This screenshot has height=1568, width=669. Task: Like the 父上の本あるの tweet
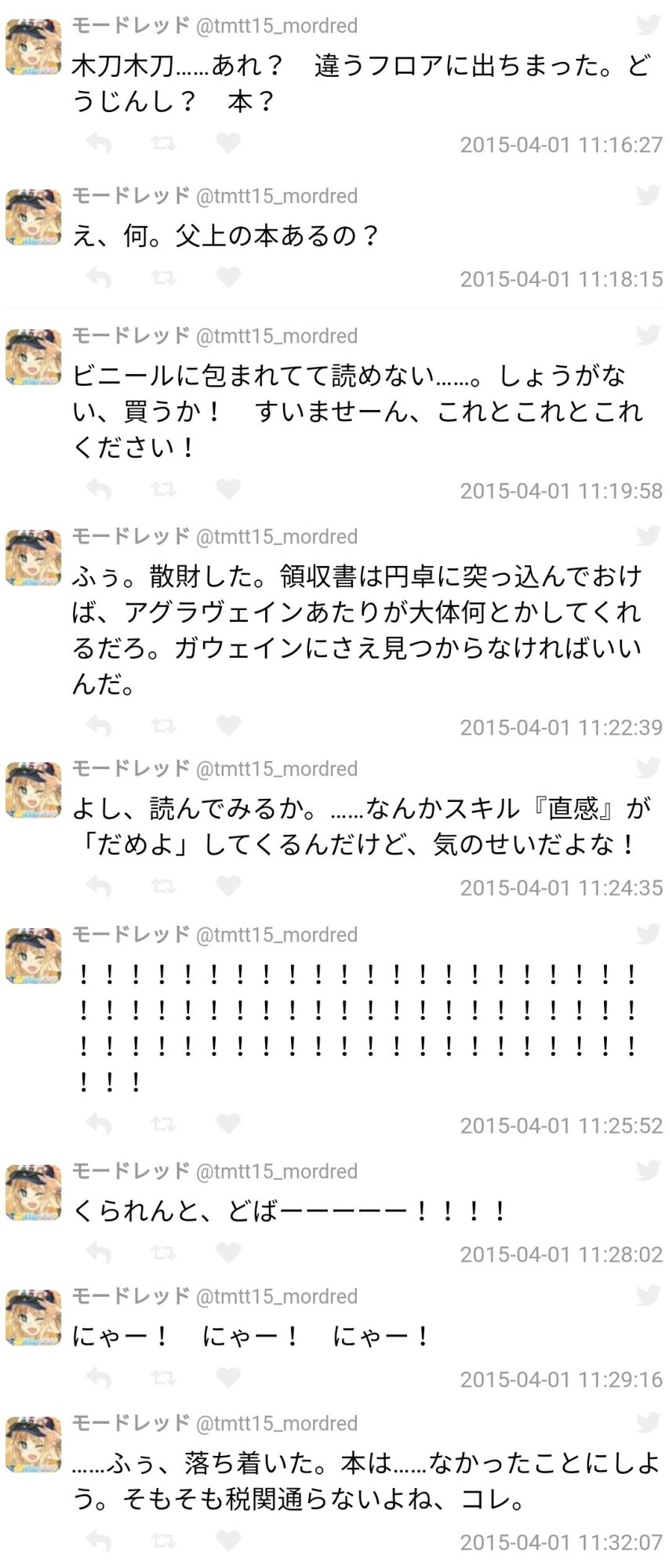[227, 278]
